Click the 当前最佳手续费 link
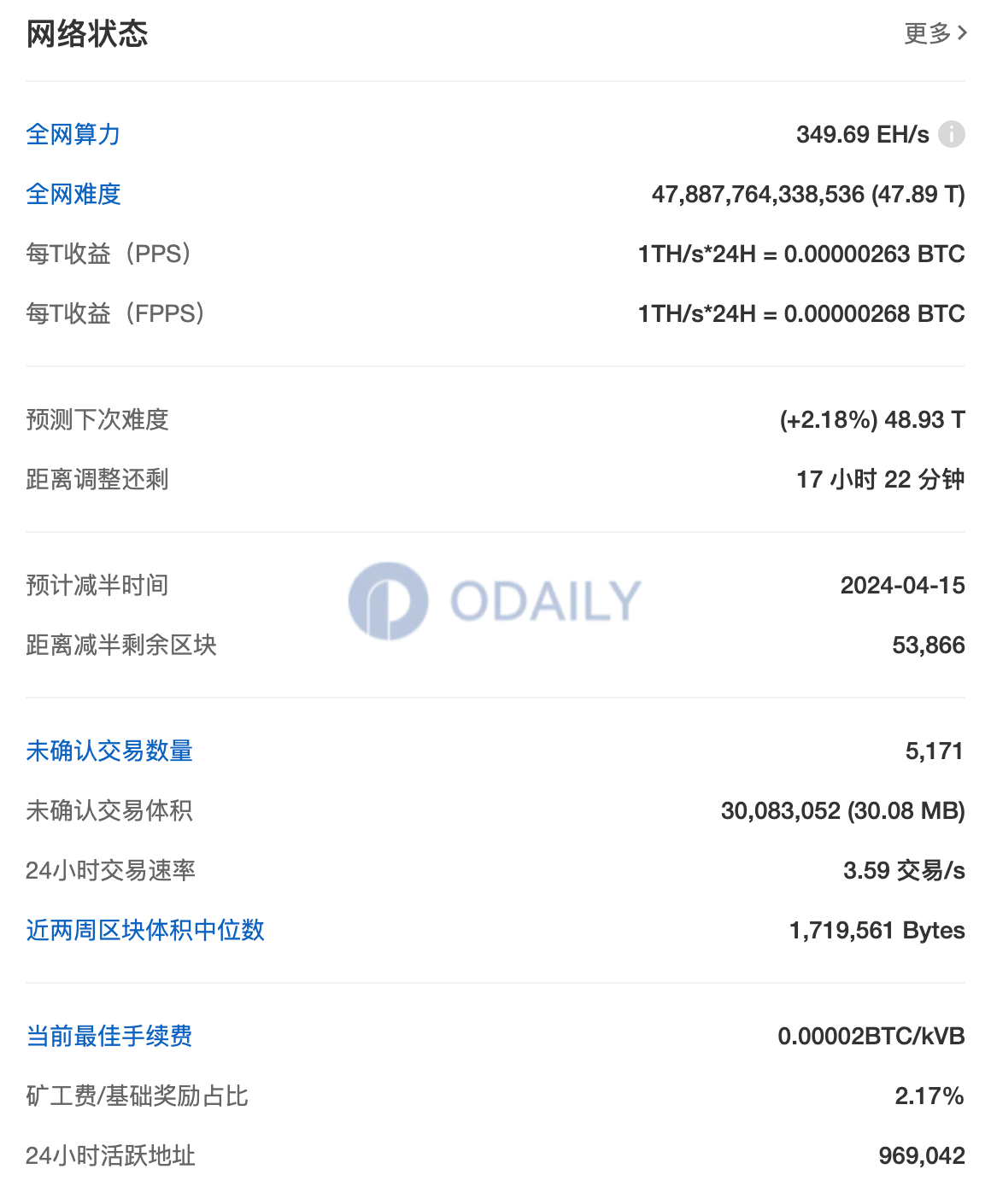Image resolution: width=991 pixels, height=1204 pixels. (108, 1036)
